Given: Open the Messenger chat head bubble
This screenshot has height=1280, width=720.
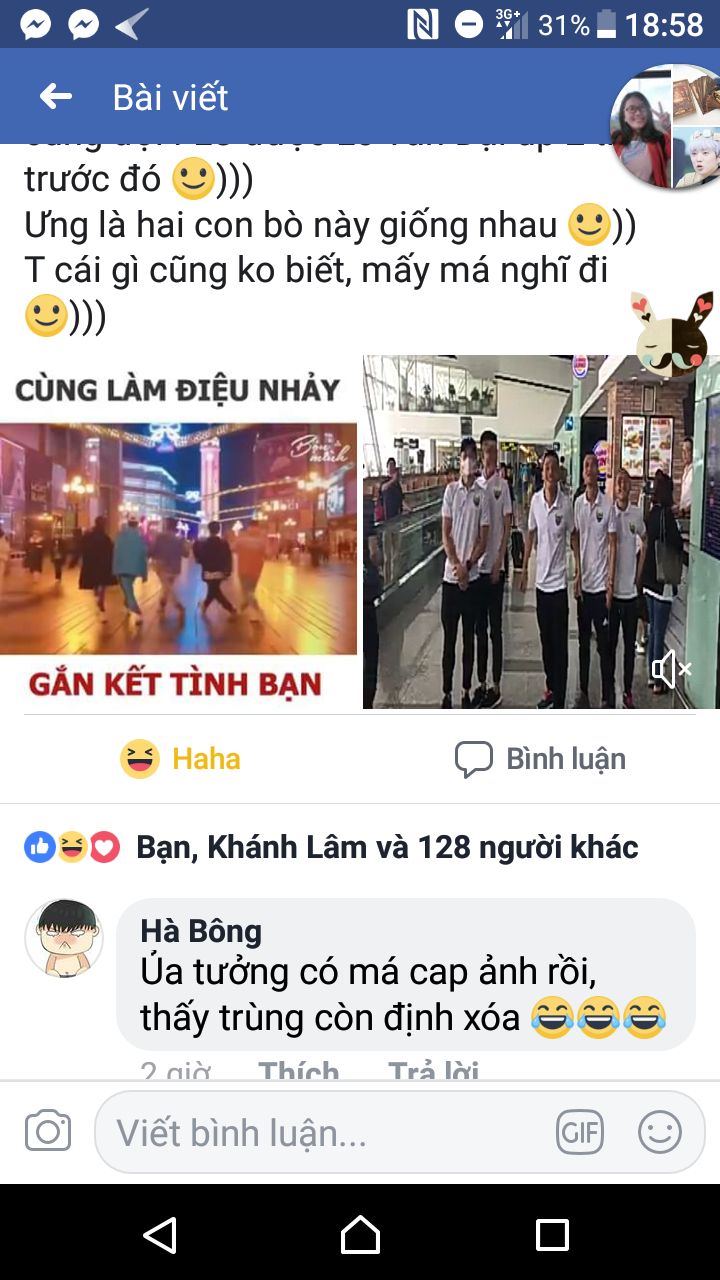Looking at the screenshot, I should 664,128.
